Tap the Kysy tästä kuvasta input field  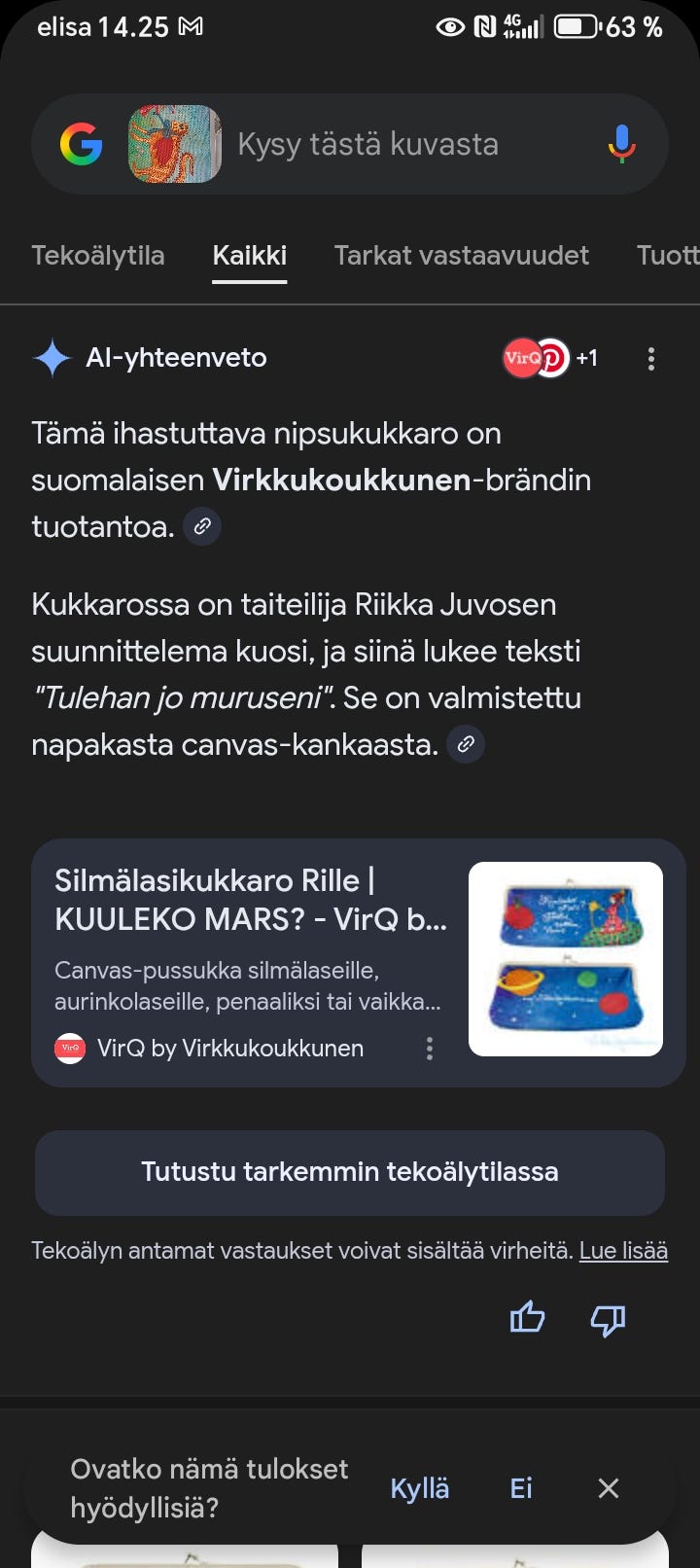367,144
